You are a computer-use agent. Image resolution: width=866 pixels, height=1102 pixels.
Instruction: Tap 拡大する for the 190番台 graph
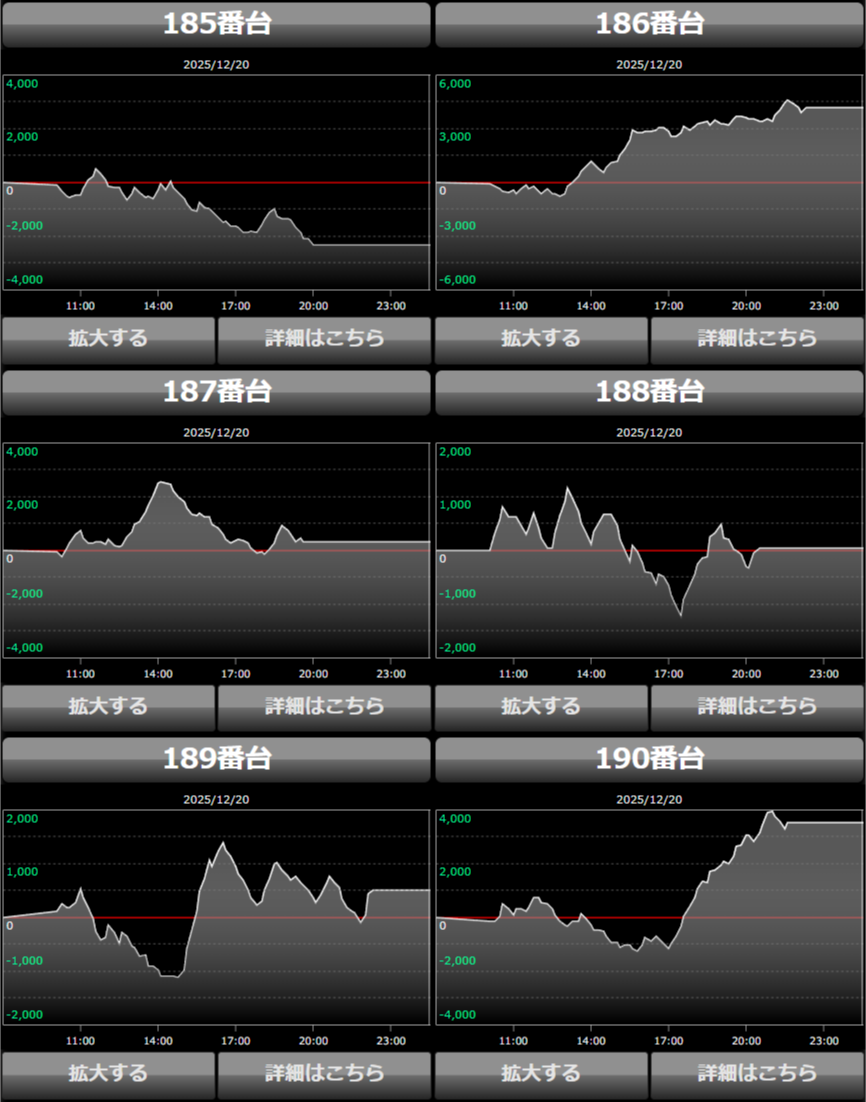tap(541, 1074)
